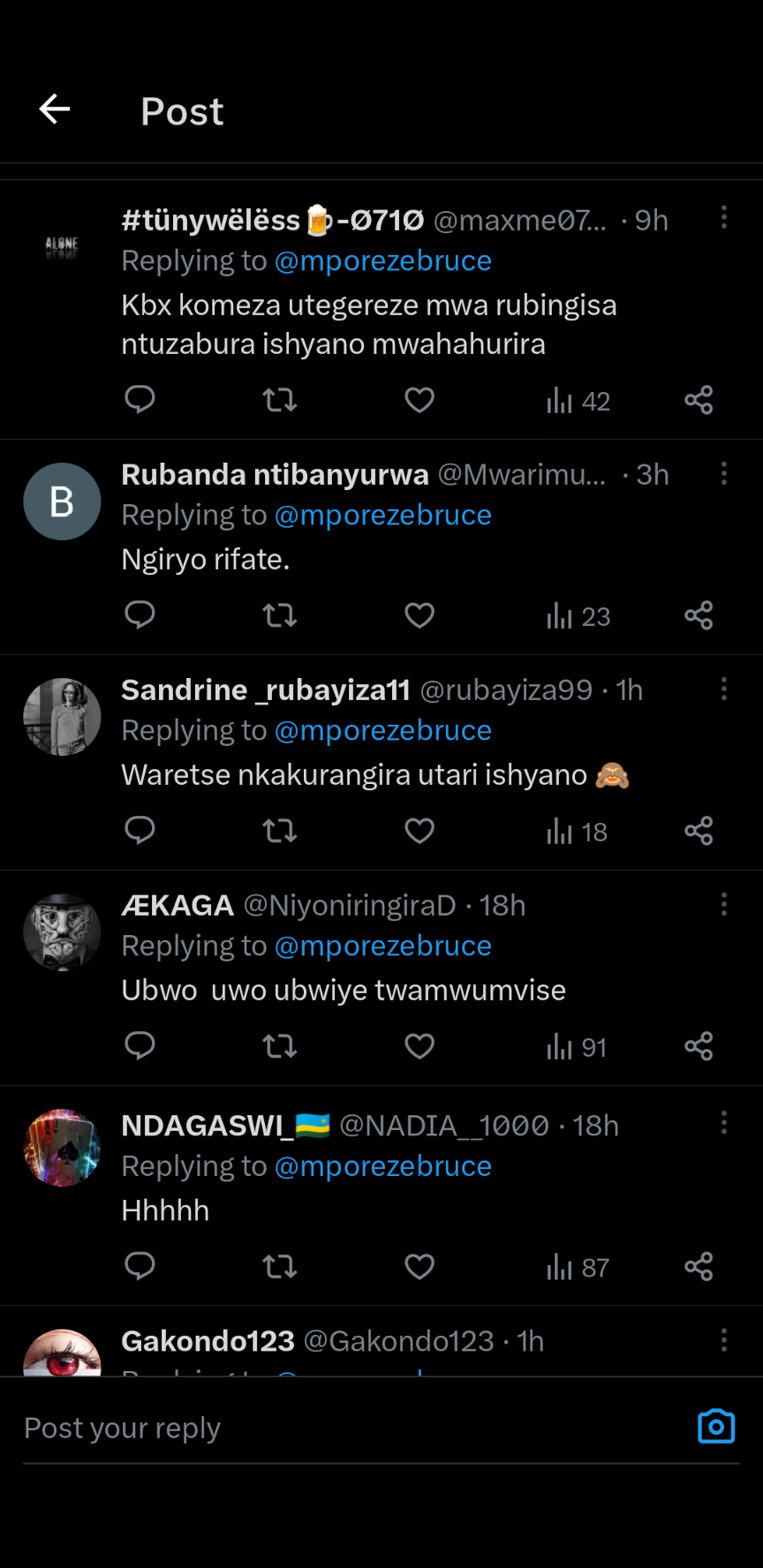
Task: Comment on Rubanda ntibanyurwa's reply
Action: (x=140, y=615)
